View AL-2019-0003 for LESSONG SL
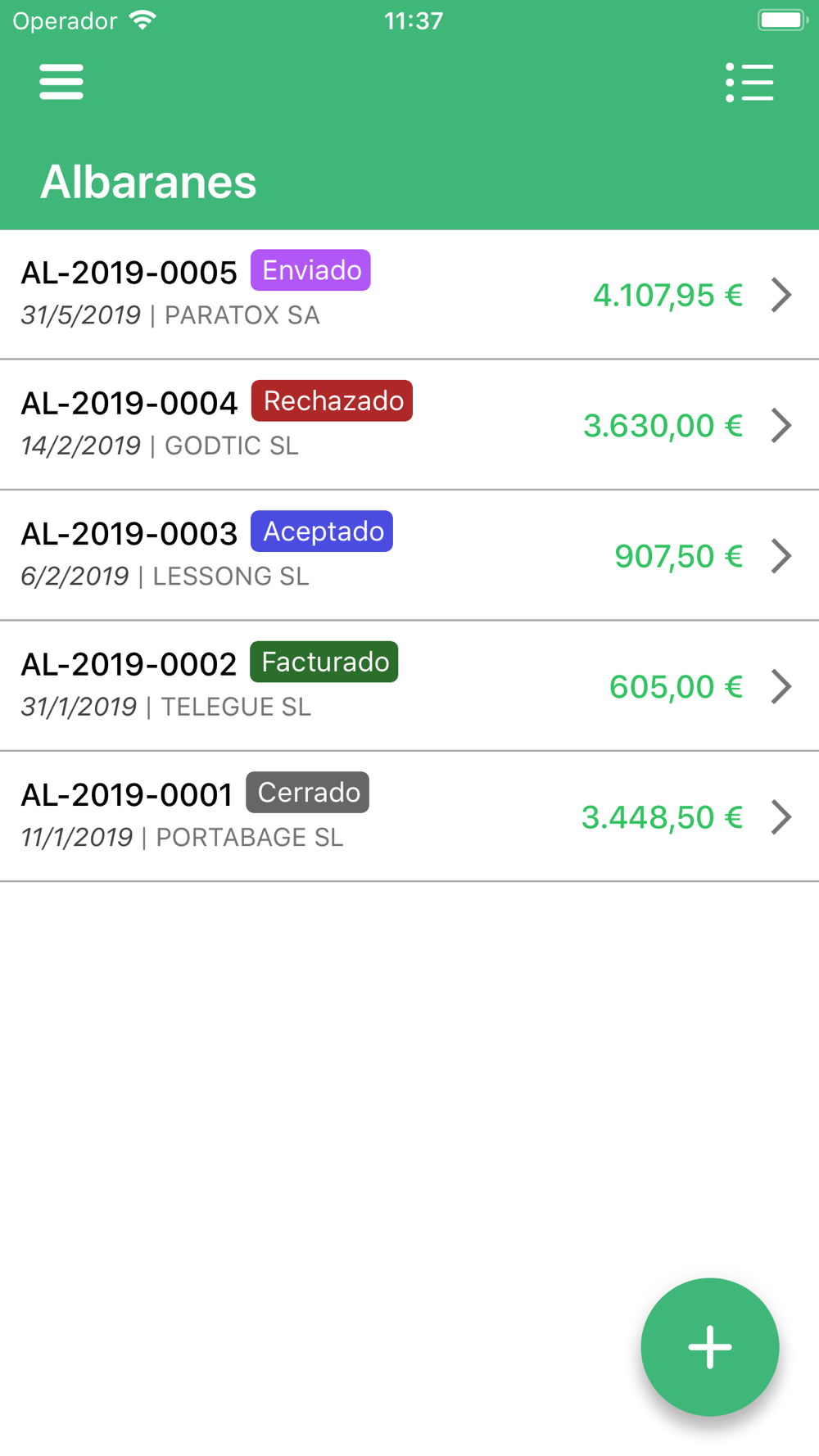819x1456 pixels. click(409, 555)
